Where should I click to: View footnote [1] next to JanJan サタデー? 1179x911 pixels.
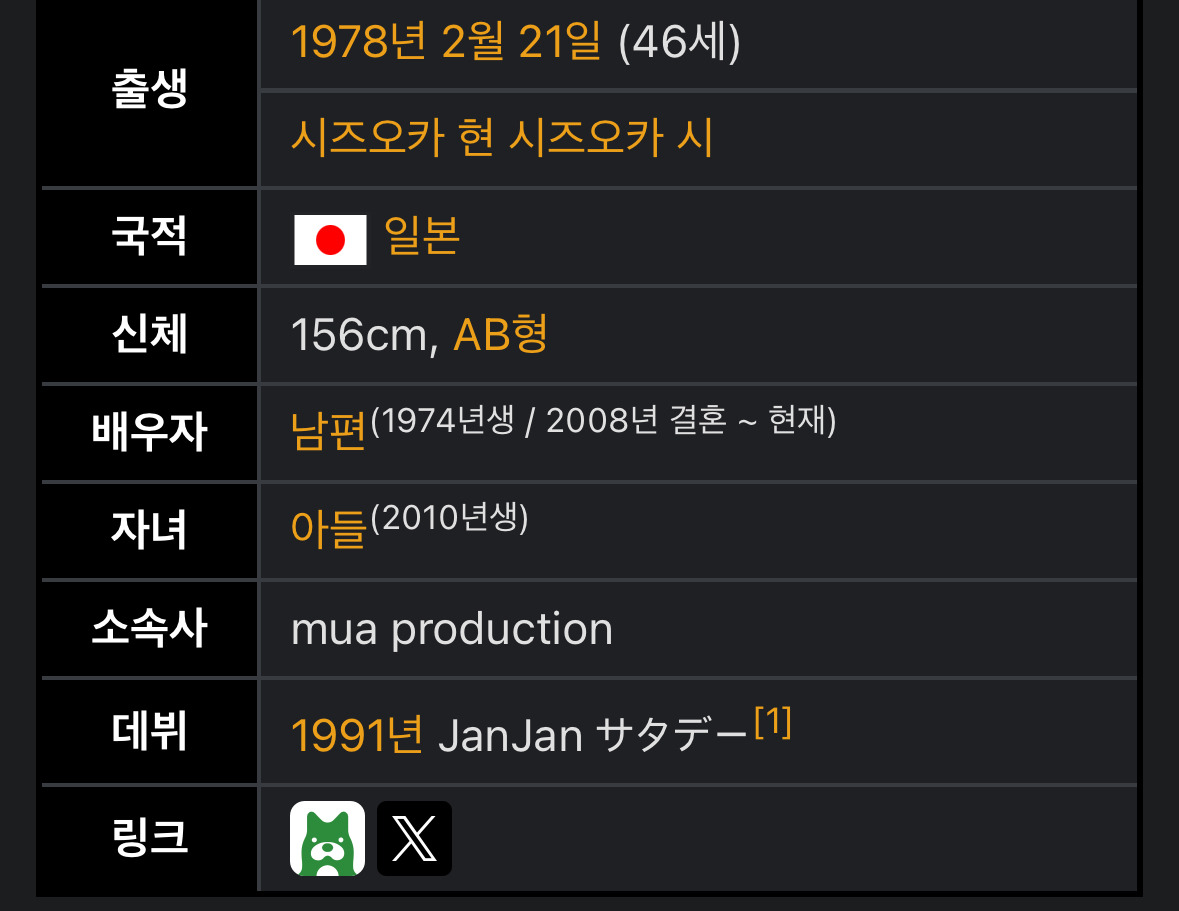pyautogui.click(x=773, y=722)
